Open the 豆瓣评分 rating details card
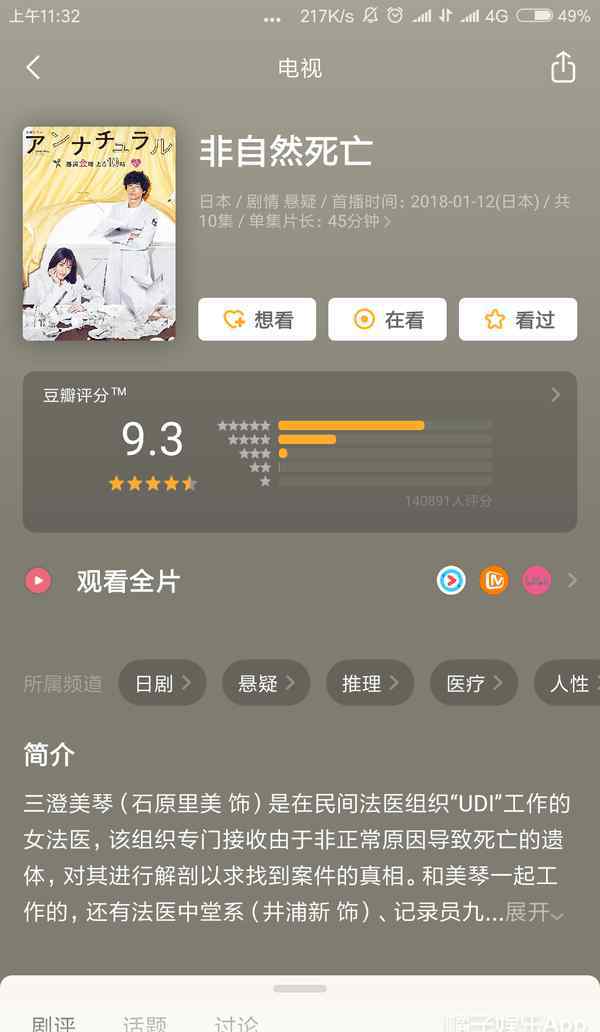Screen dimensions: 600x1032 300,451
